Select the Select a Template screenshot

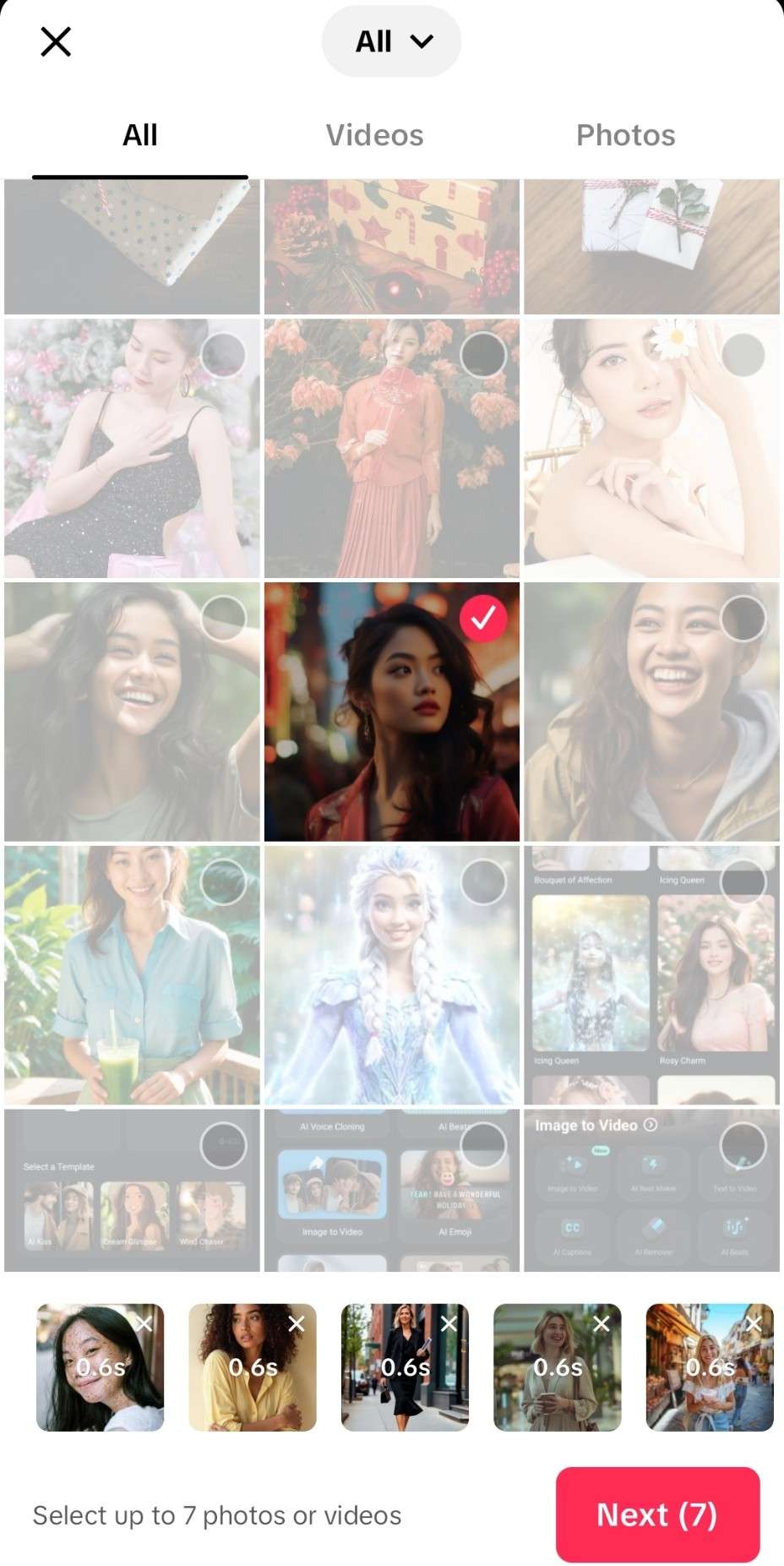pyautogui.click(x=223, y=1146)
